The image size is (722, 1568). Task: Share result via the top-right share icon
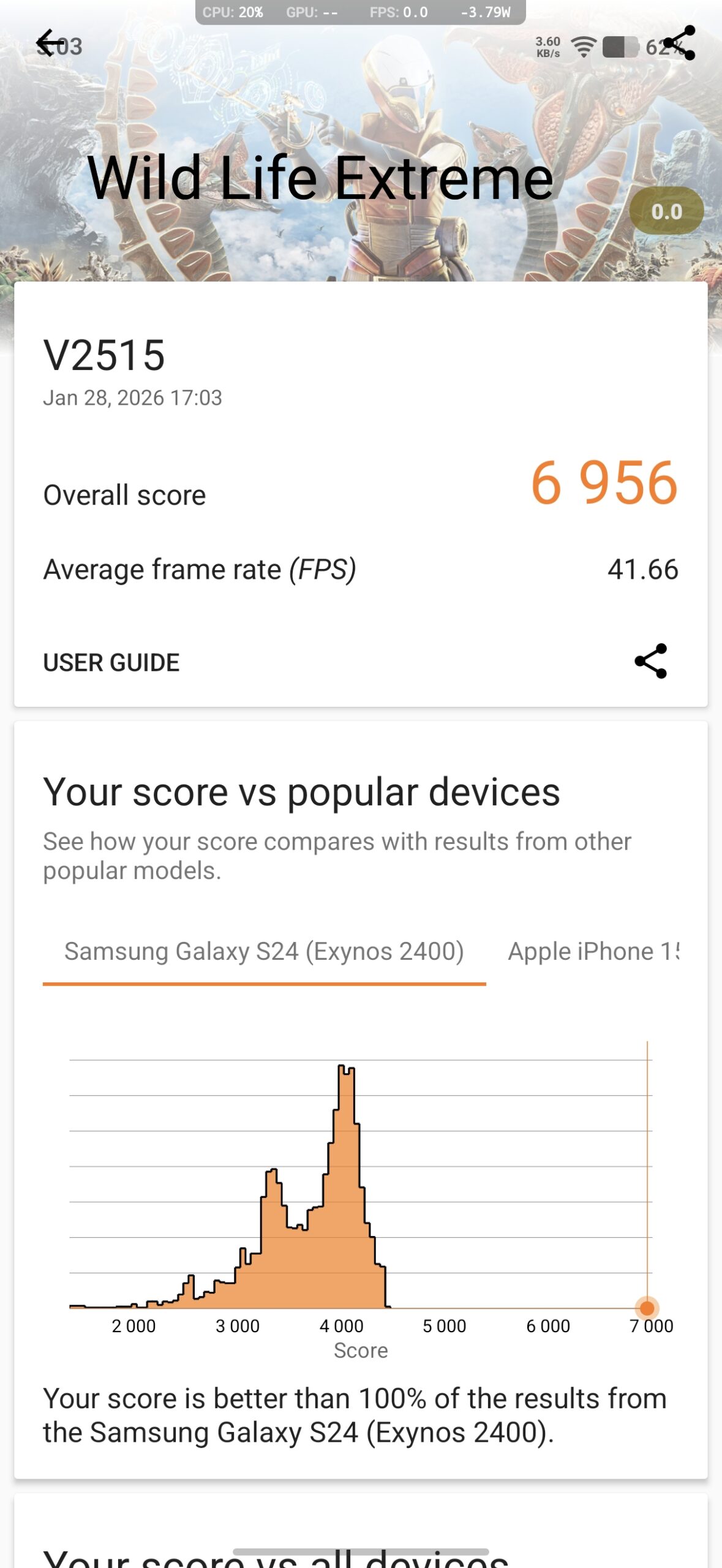pos(679,43)
